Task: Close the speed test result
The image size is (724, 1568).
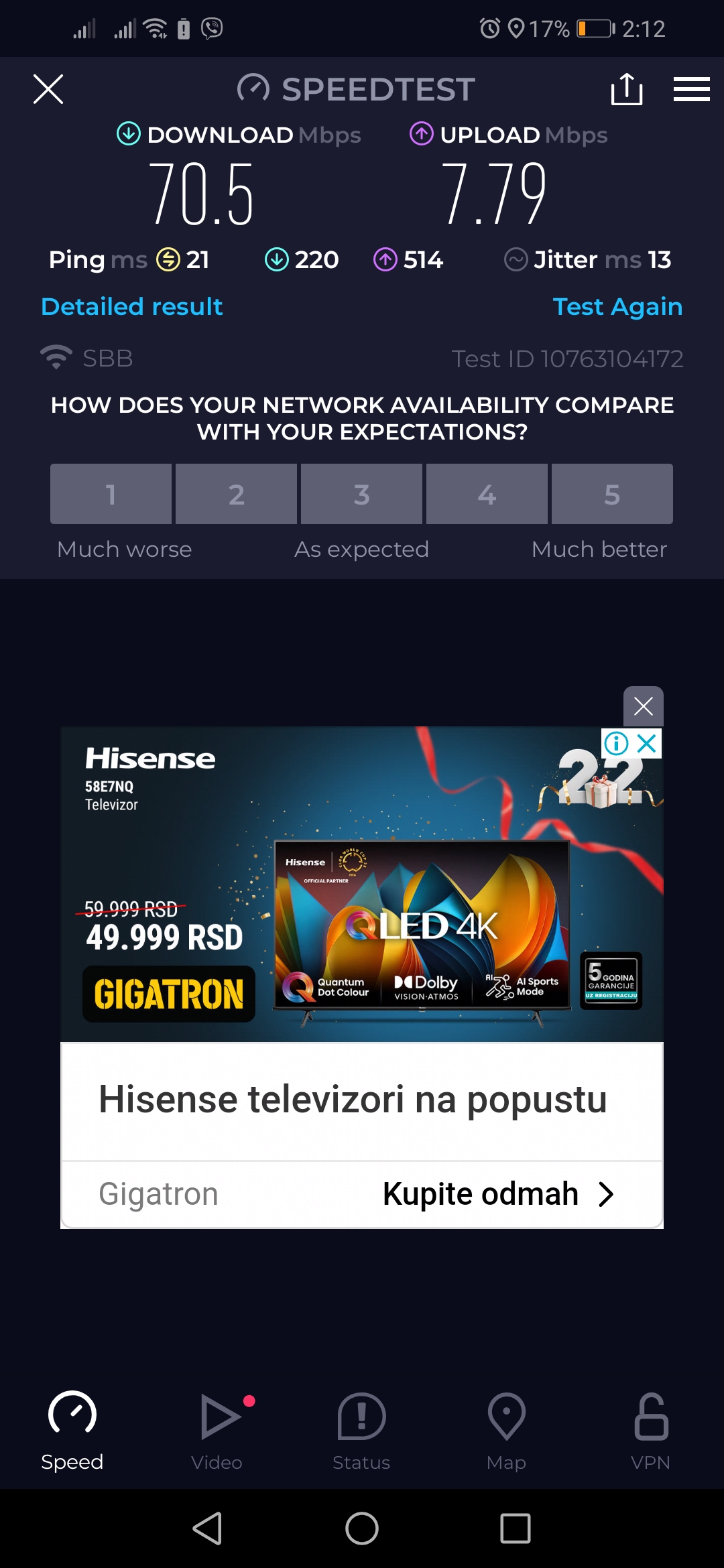Action: [48, 89]
